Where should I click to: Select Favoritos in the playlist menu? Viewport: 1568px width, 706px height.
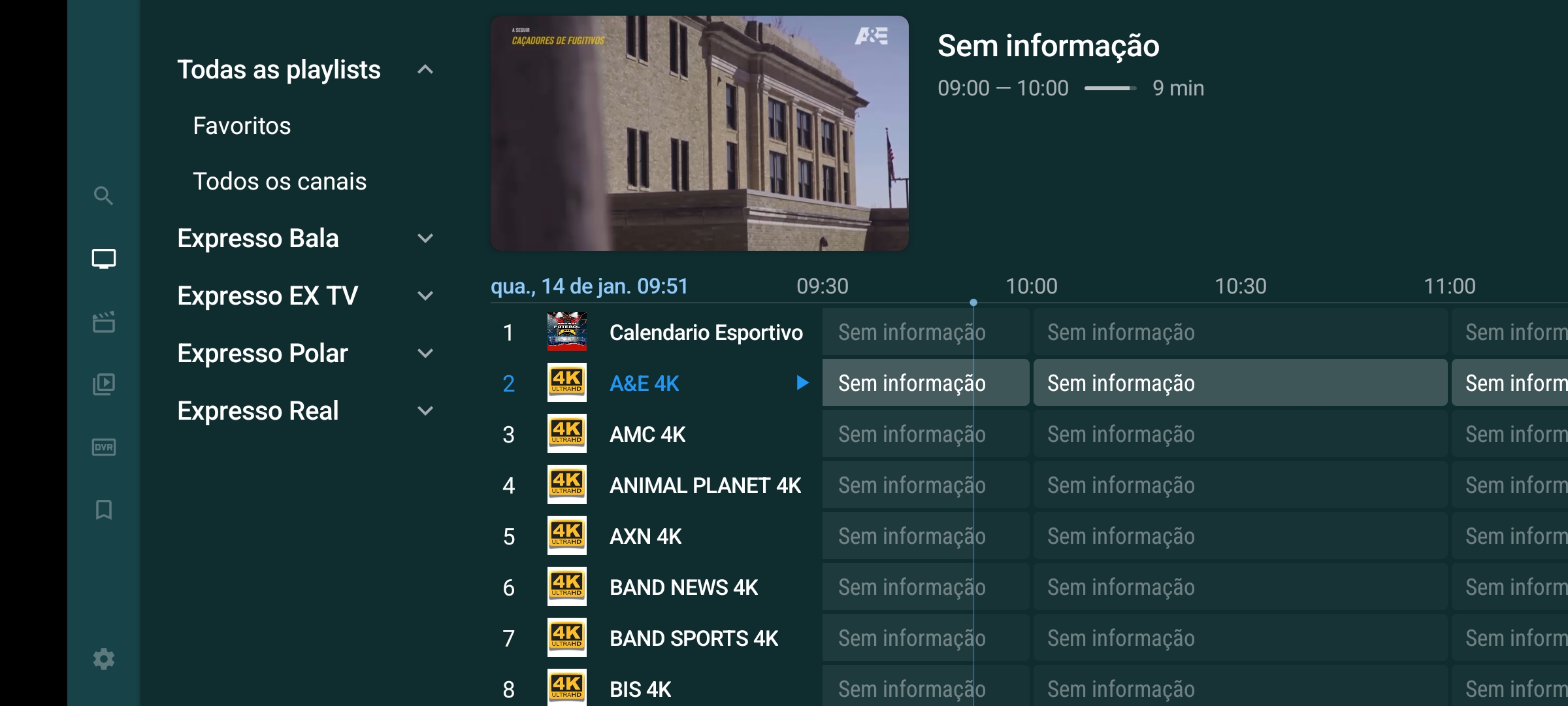pos(242,126)
